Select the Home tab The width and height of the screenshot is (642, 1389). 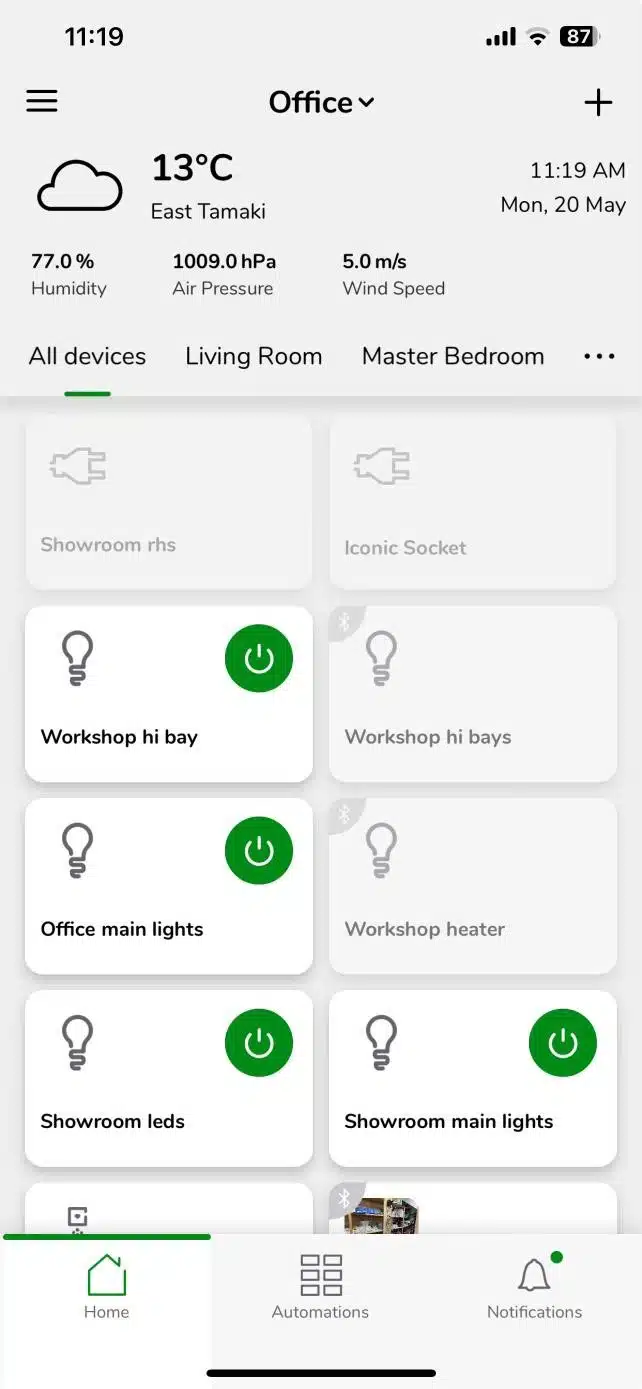click(106, 1287)
